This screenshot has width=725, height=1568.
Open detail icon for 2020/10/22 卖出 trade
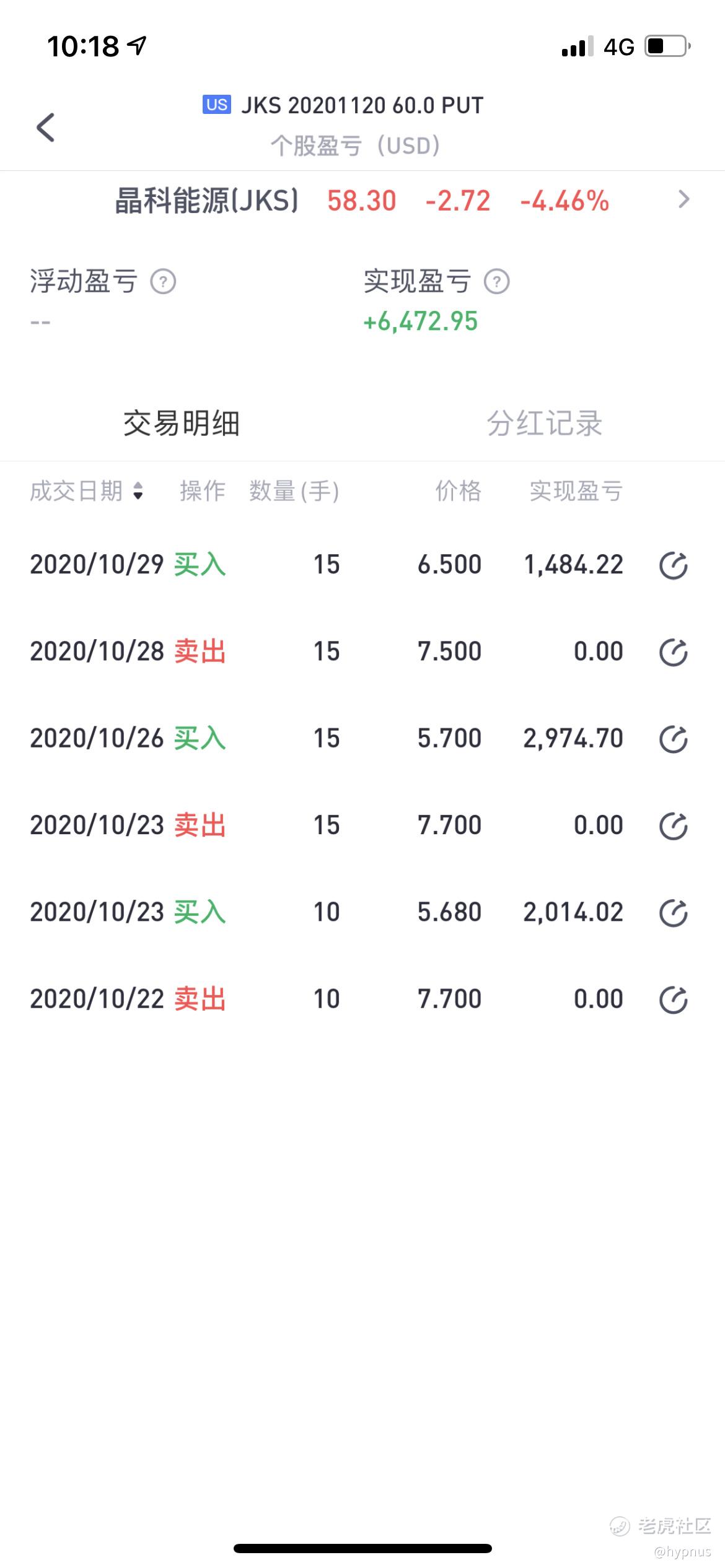[x=673, y=1000]
